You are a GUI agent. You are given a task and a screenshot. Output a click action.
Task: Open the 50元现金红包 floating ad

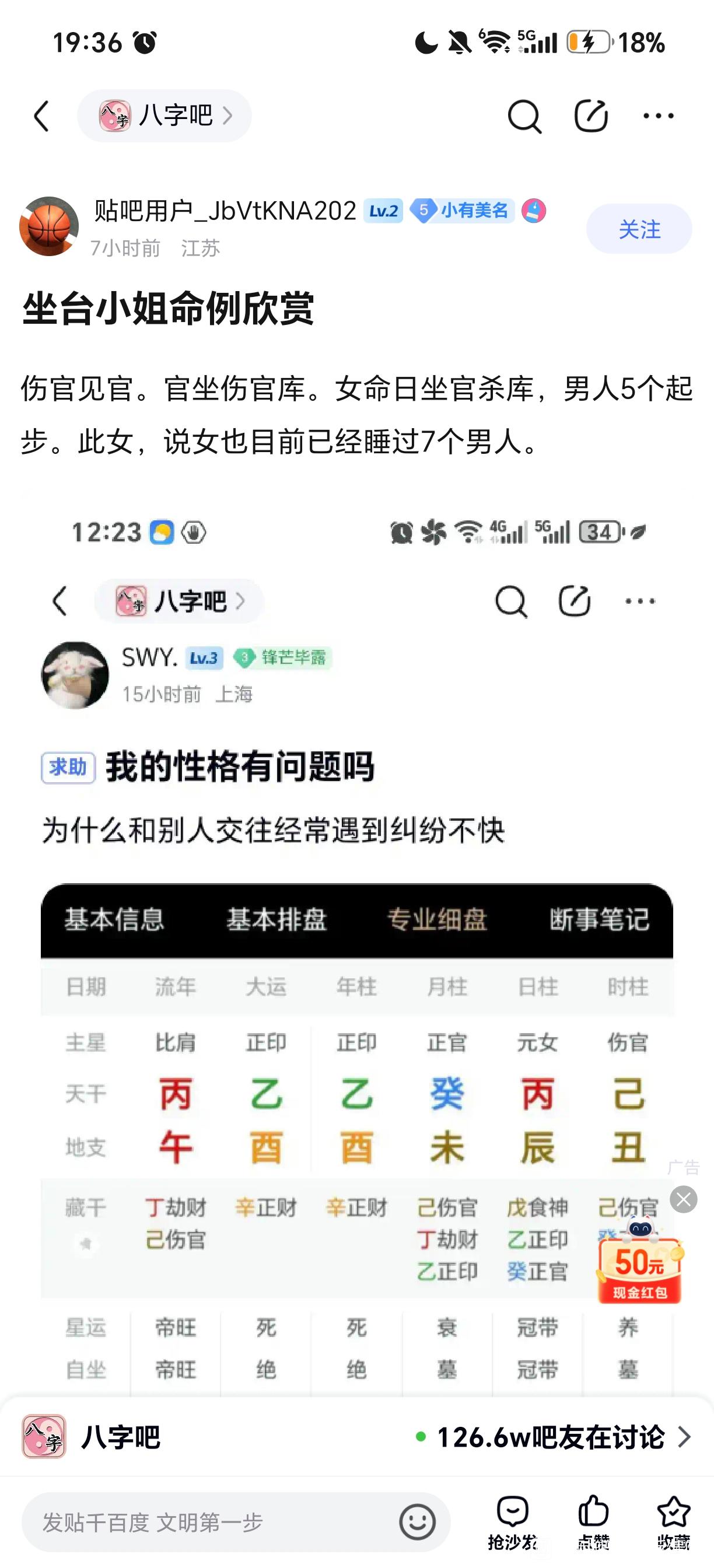click(640, 1261)
